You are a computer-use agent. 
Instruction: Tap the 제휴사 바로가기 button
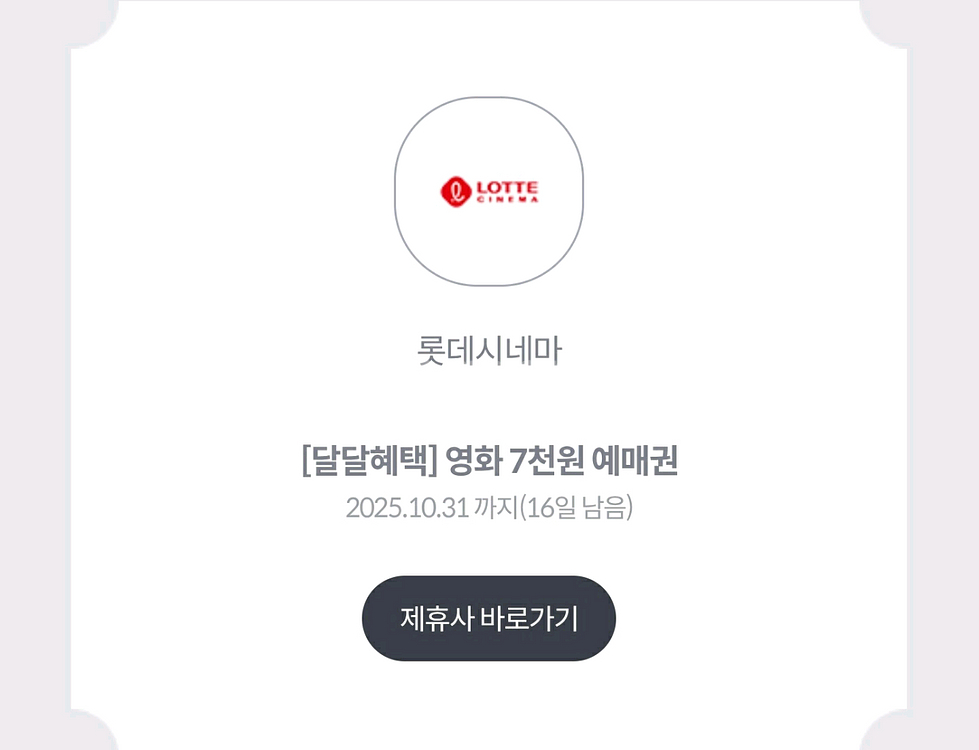(x=488, y=618)
